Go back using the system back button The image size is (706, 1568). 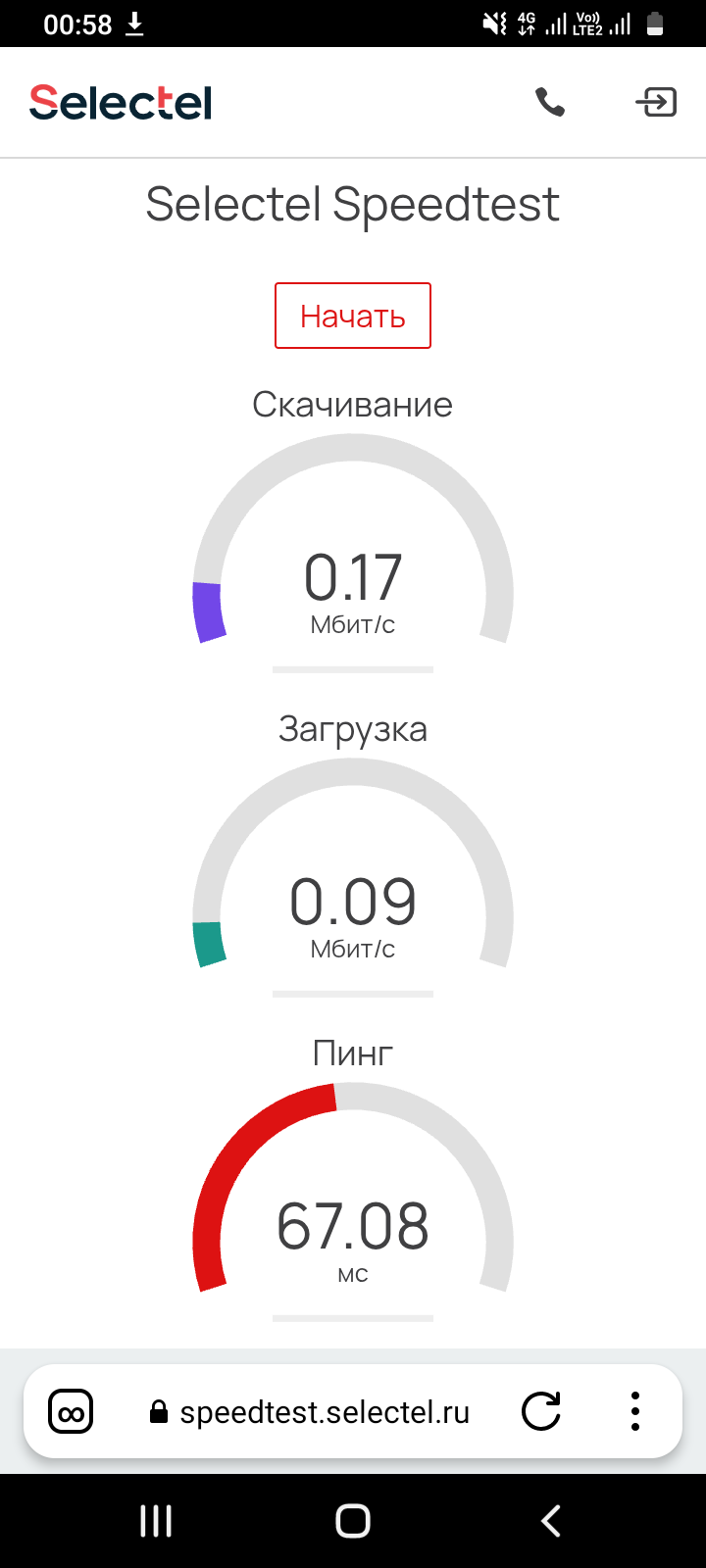point(551,1521)
